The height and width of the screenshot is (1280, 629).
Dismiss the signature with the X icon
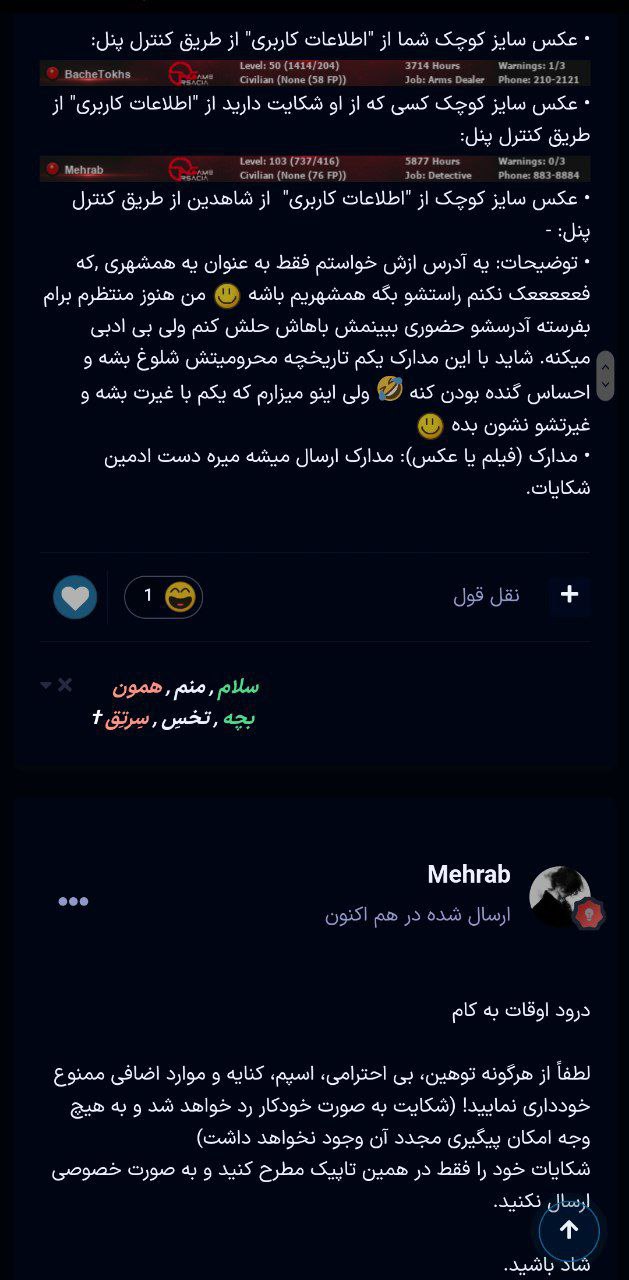point(65,685)
